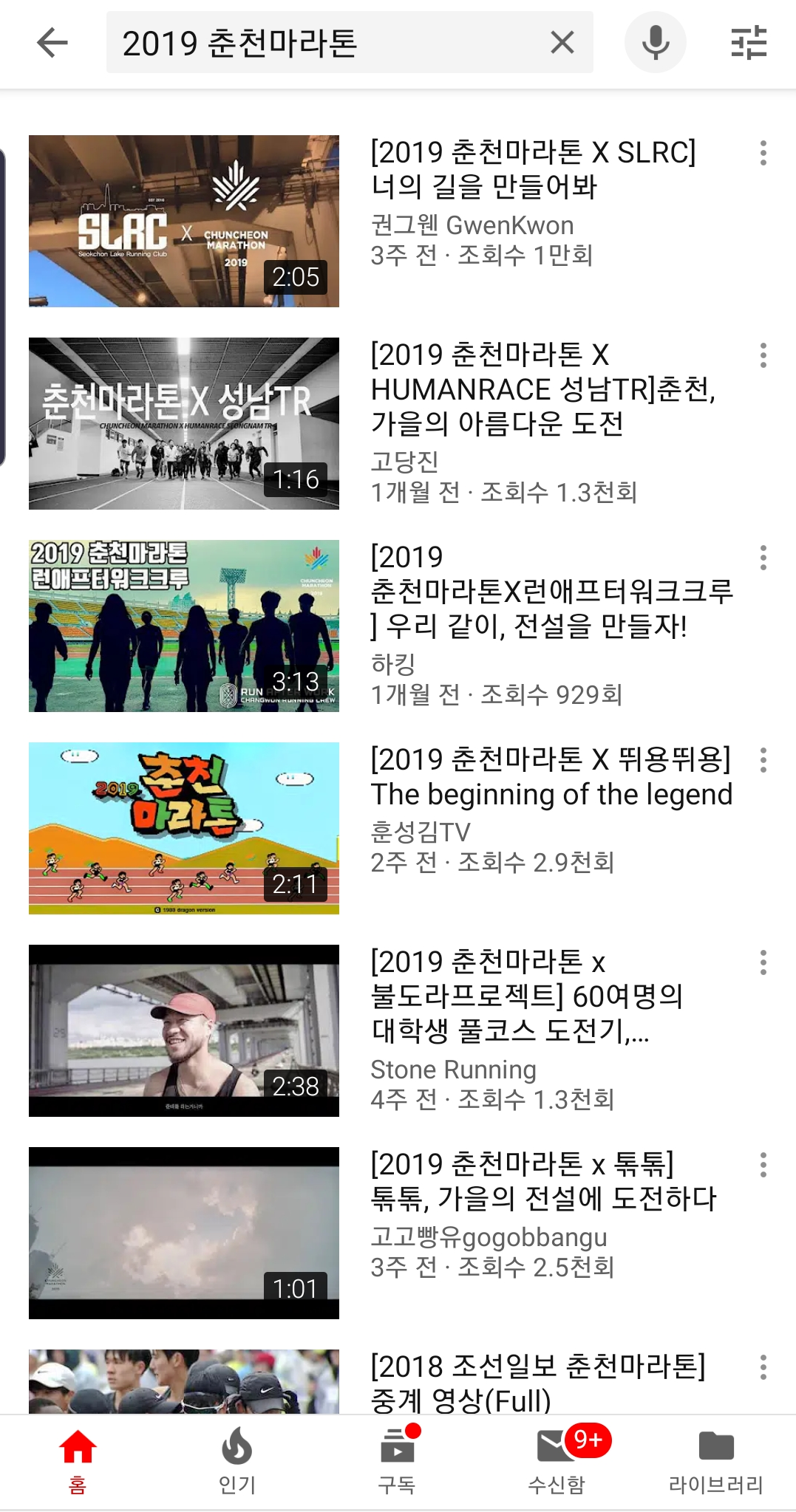Screen dimensions: 796x1512
Task: Select channel name Stone Running
Action: (453, 1069)
